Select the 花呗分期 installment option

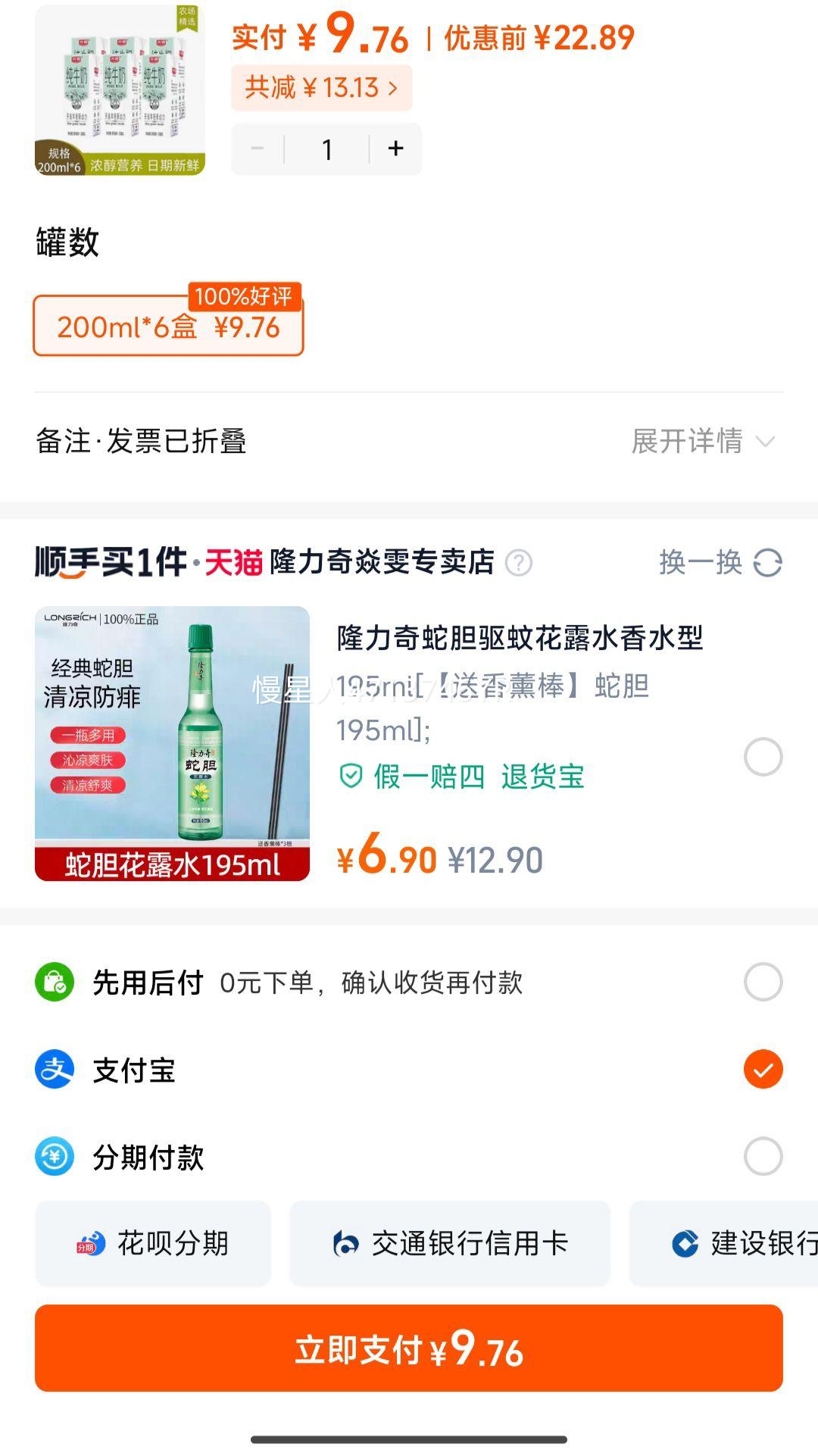(151, 1242)
